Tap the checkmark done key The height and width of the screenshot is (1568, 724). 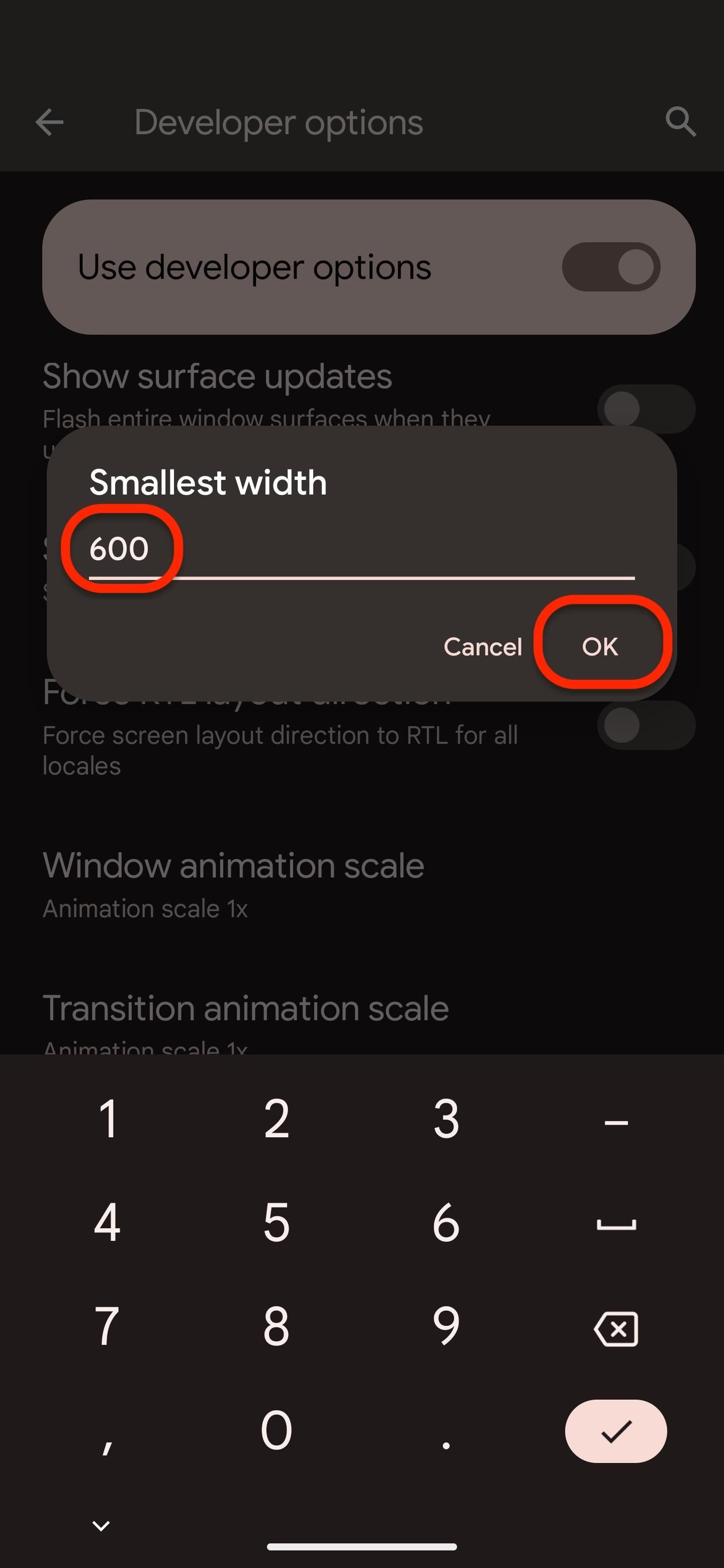[615, 1431]
